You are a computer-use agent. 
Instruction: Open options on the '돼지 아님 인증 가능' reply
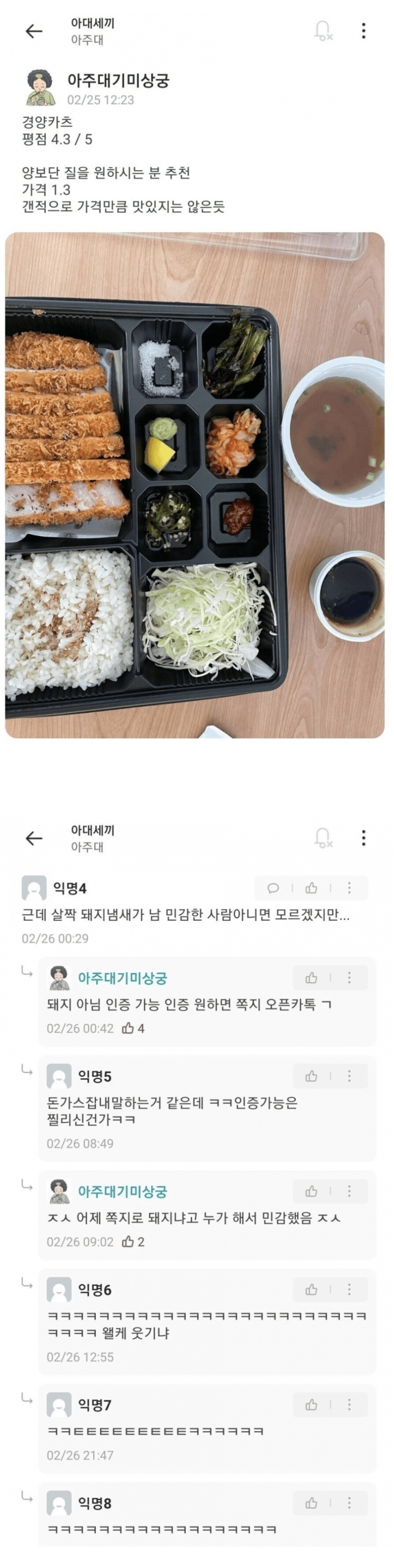coord(349,978)
